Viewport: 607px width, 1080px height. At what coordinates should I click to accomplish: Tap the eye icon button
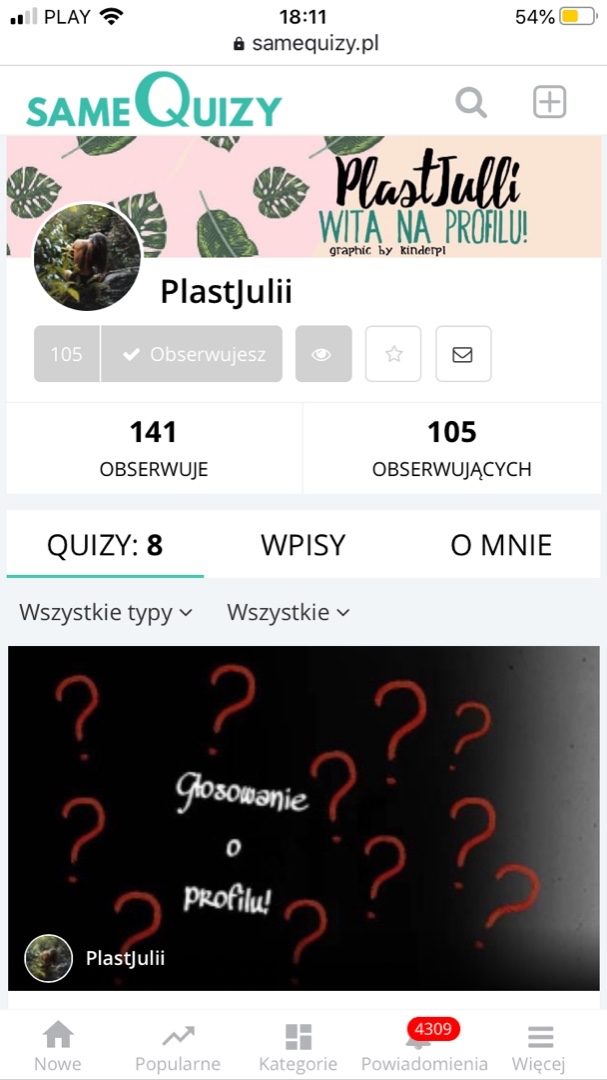point(323,354)
